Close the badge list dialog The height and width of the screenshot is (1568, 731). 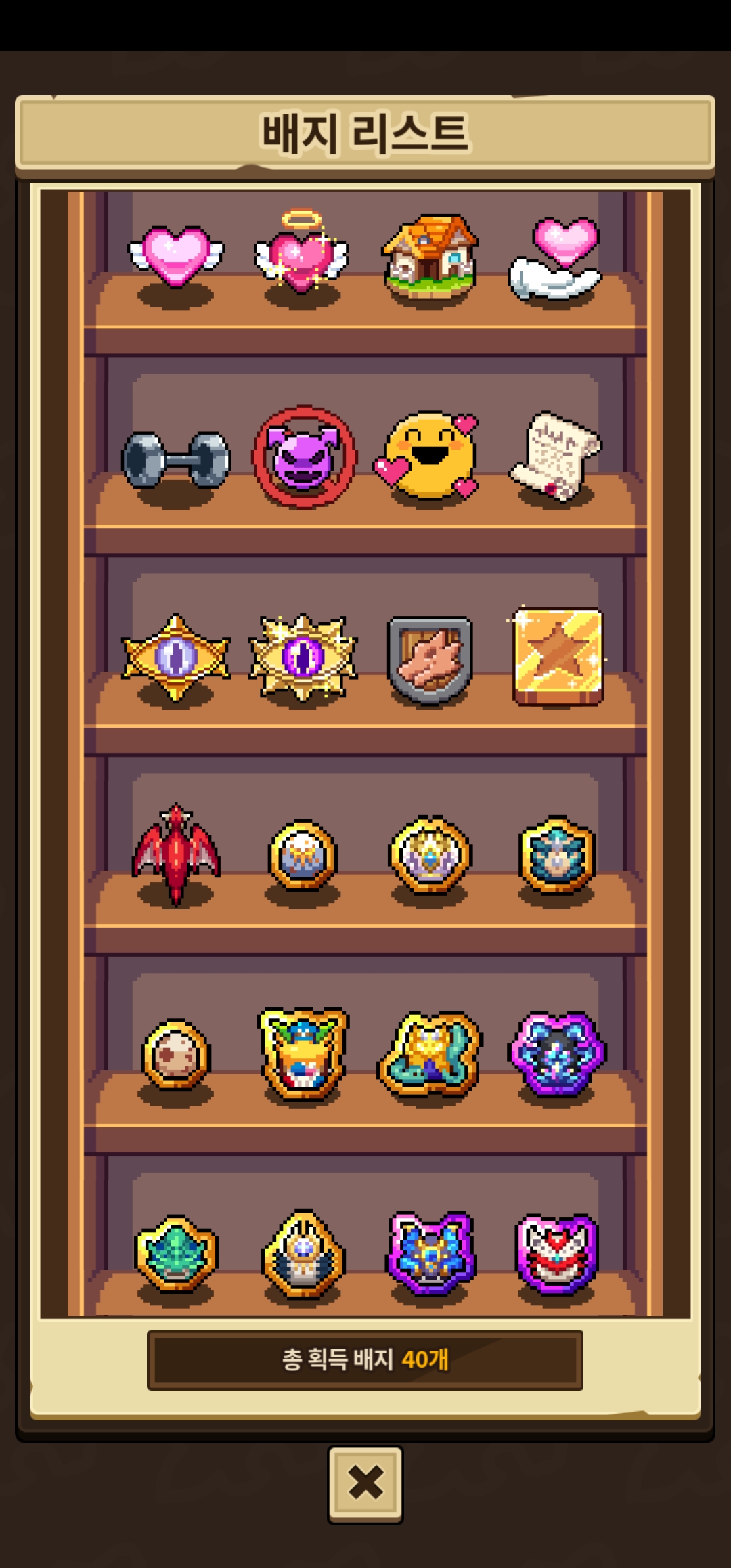click(x=365, y=1484)
